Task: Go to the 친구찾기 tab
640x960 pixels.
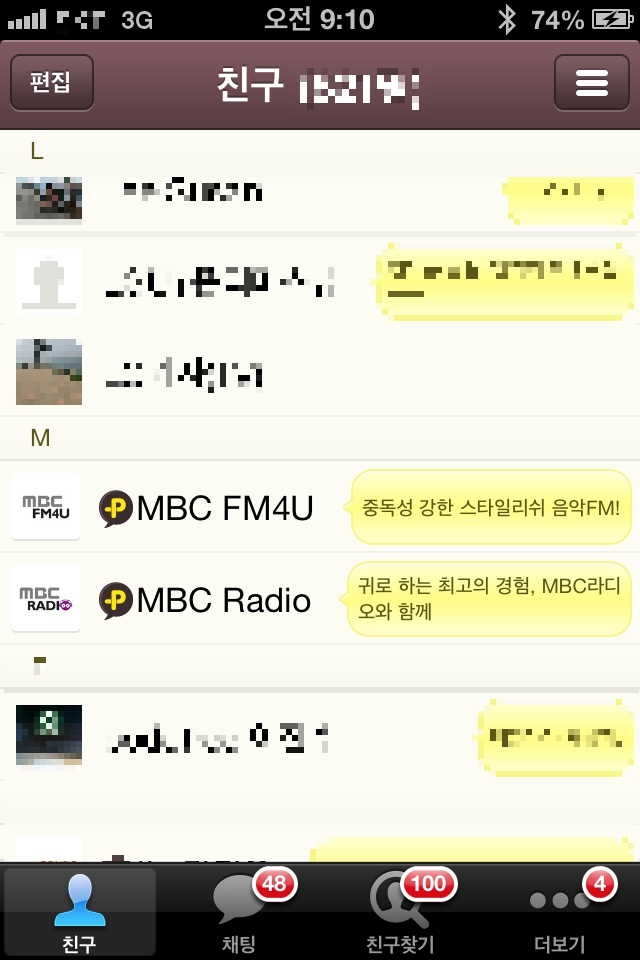Action: [x=400, y=912]
